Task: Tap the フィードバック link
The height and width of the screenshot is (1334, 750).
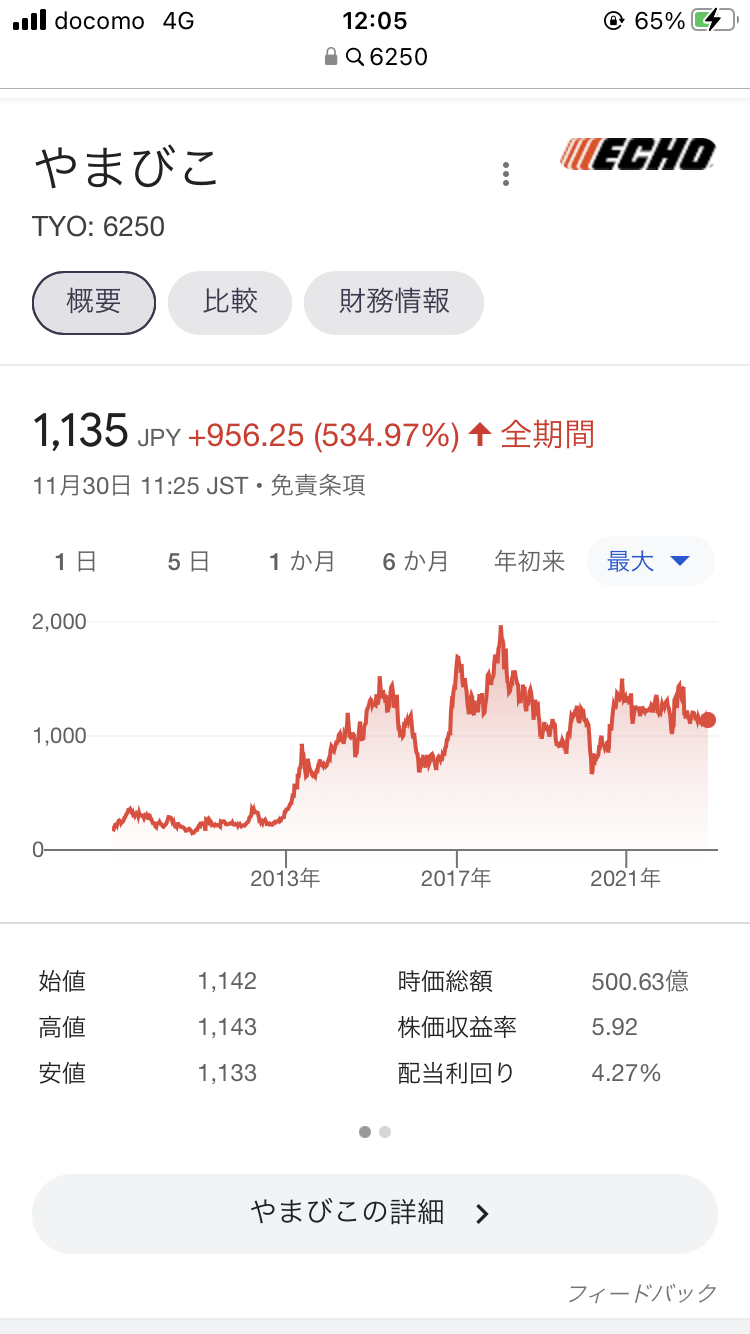Action: (642, 1293)
